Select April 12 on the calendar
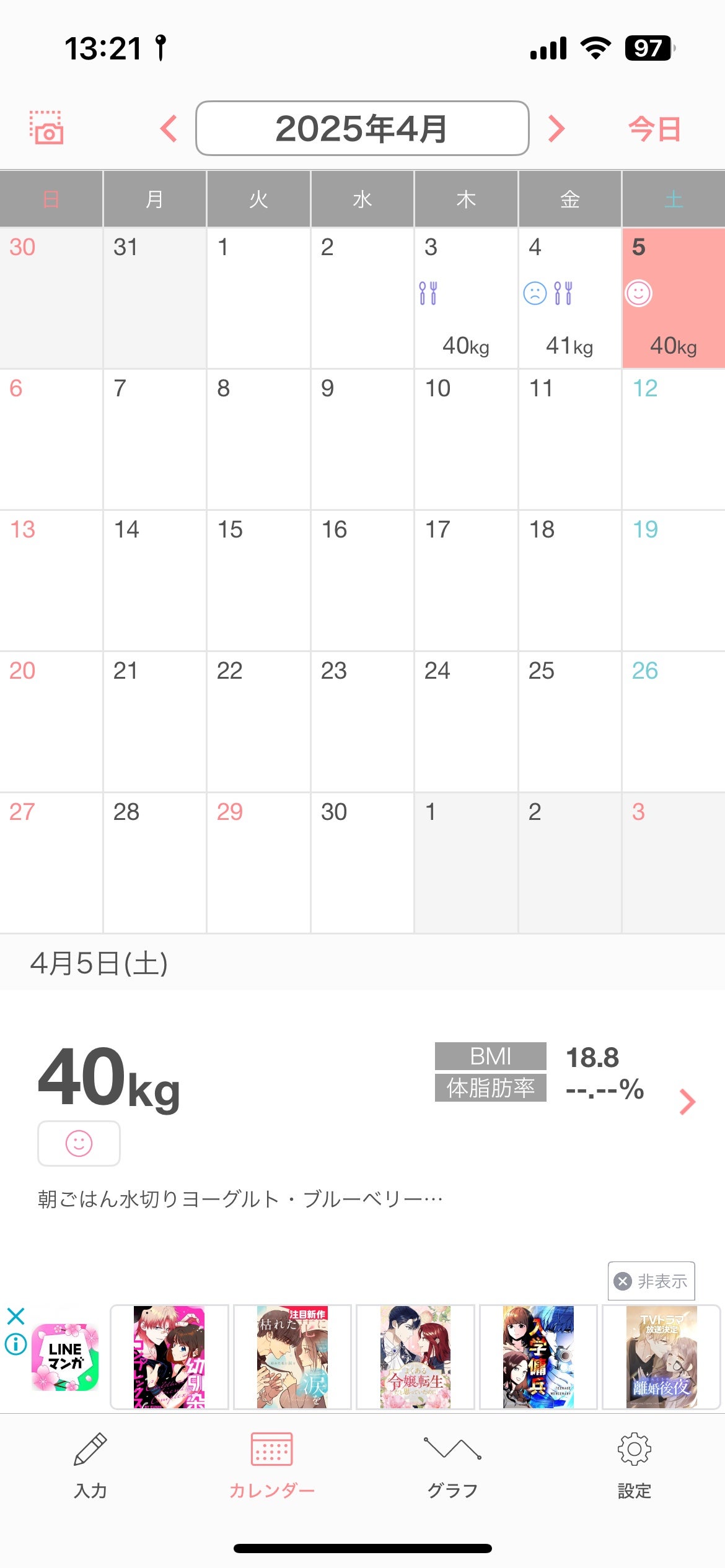 pos(673,439)
